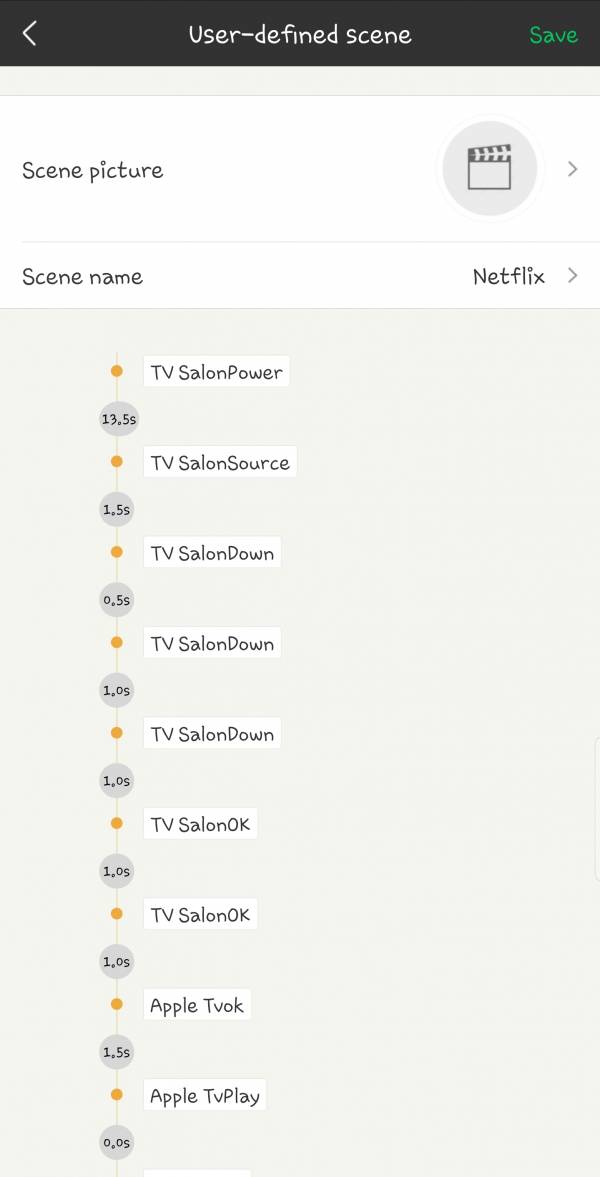Save the user-defined scene
This screenshot has height=1177, width=600.
click(553, 35)
